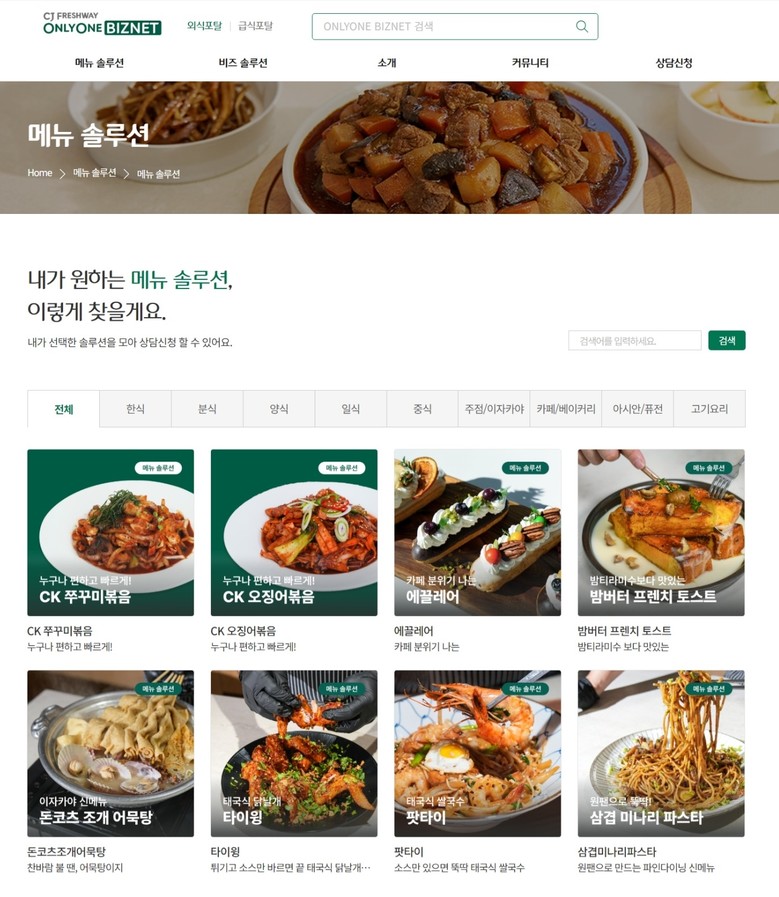Go to Home in the breadcrumb

tap(40, 173)
